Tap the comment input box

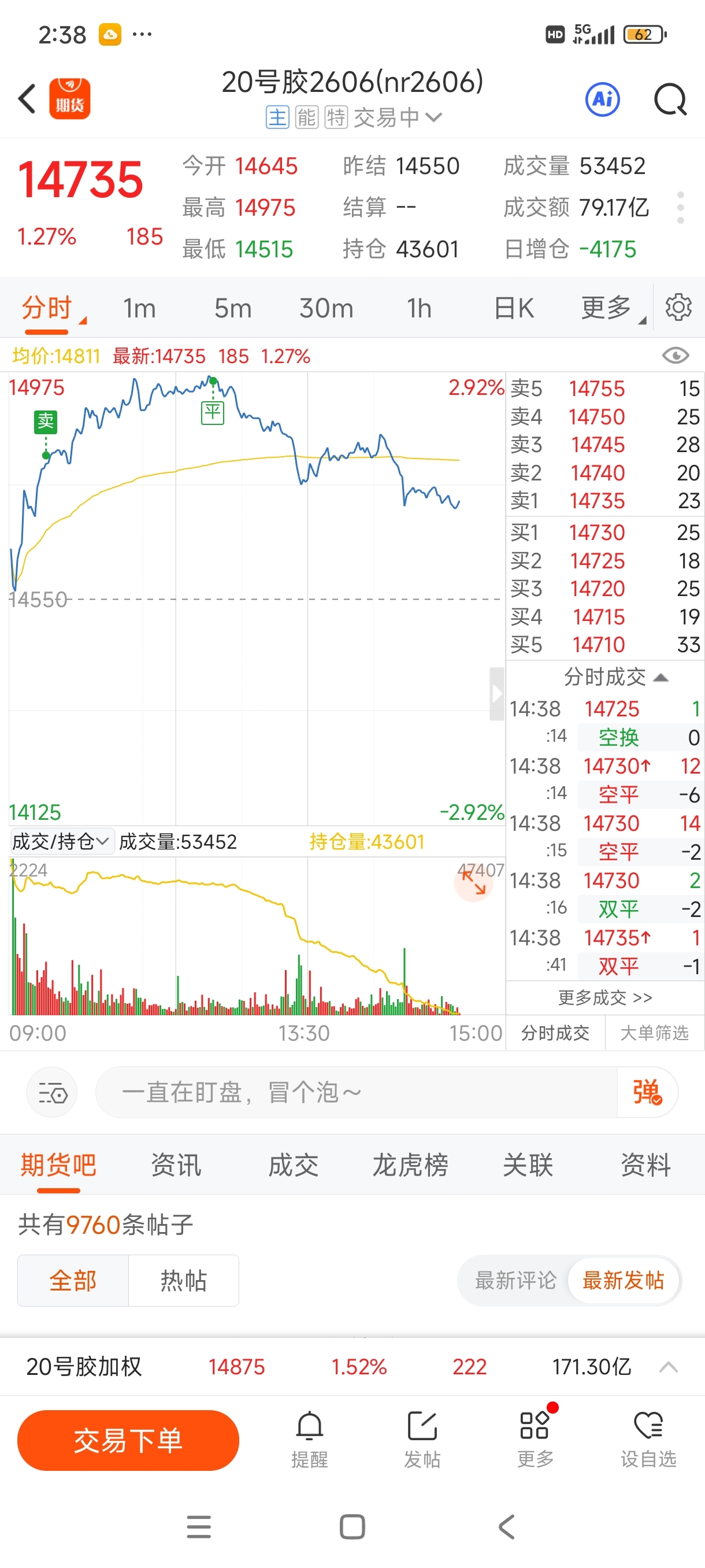[356, 1093]
